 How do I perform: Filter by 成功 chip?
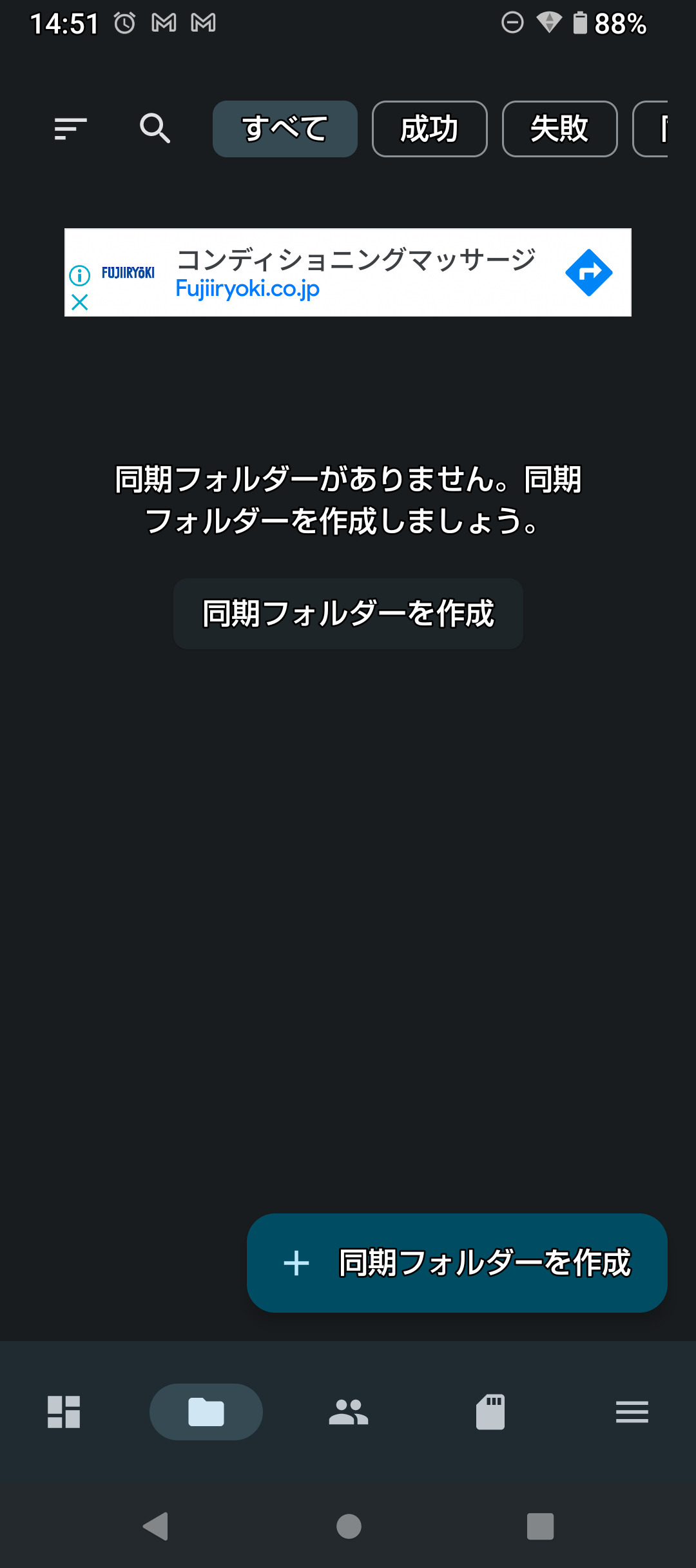point(429,129)
